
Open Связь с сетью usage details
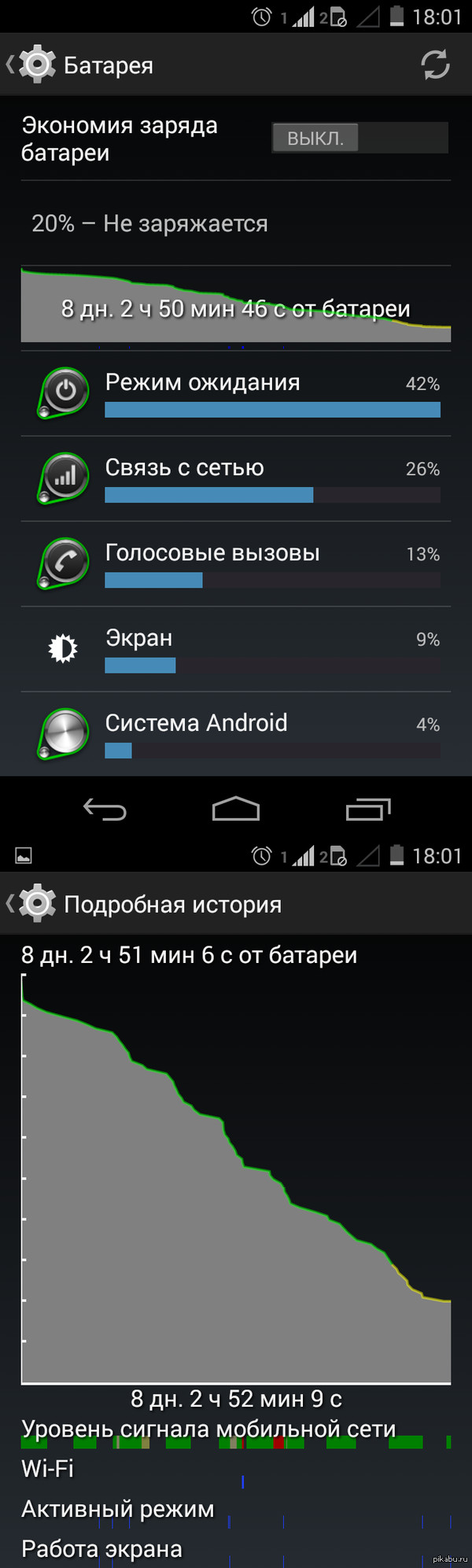coord(236,478)
